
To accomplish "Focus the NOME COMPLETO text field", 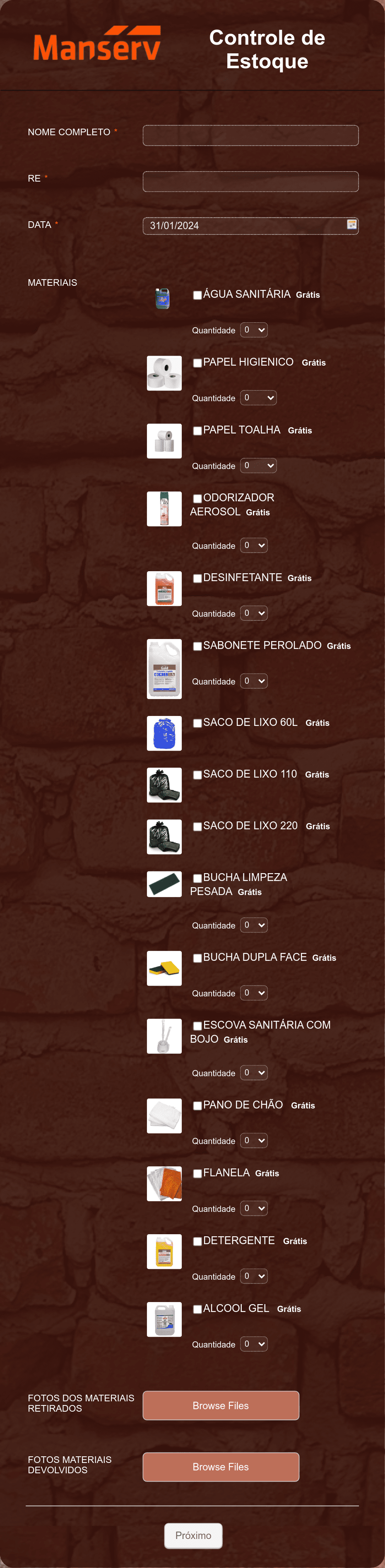I will click(x=250, y=135).
